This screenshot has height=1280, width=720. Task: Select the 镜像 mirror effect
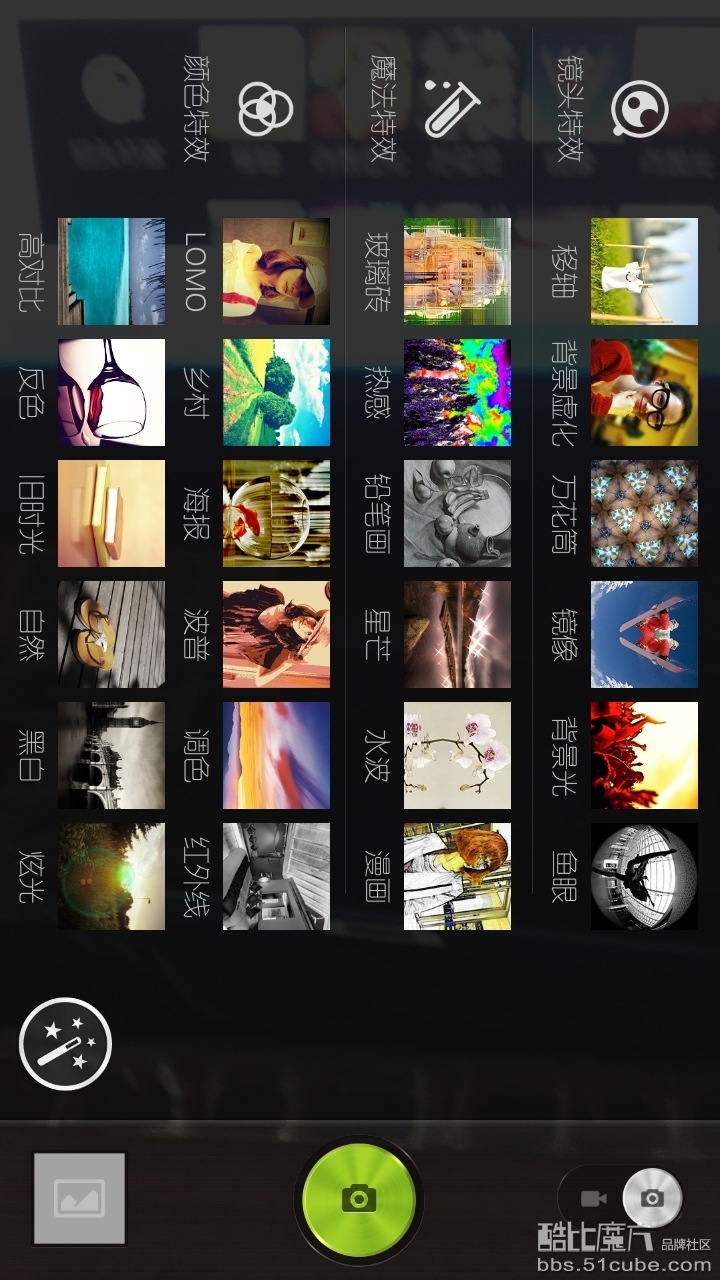click(644, 634)
